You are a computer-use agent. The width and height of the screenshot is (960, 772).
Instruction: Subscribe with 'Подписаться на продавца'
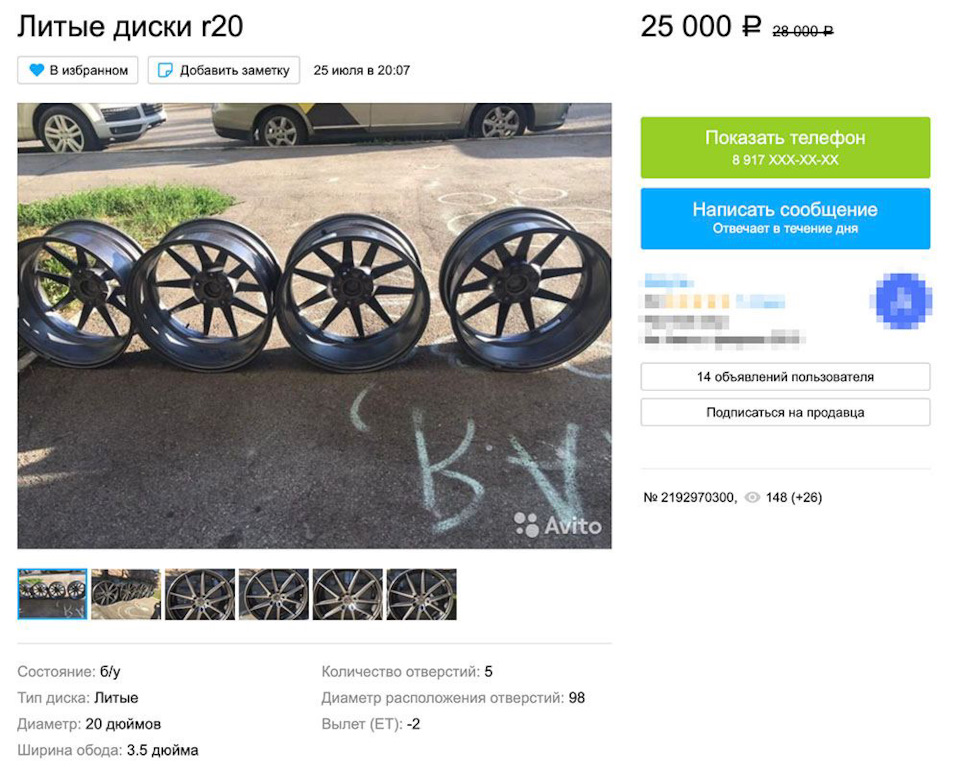[x=785, y=412]
